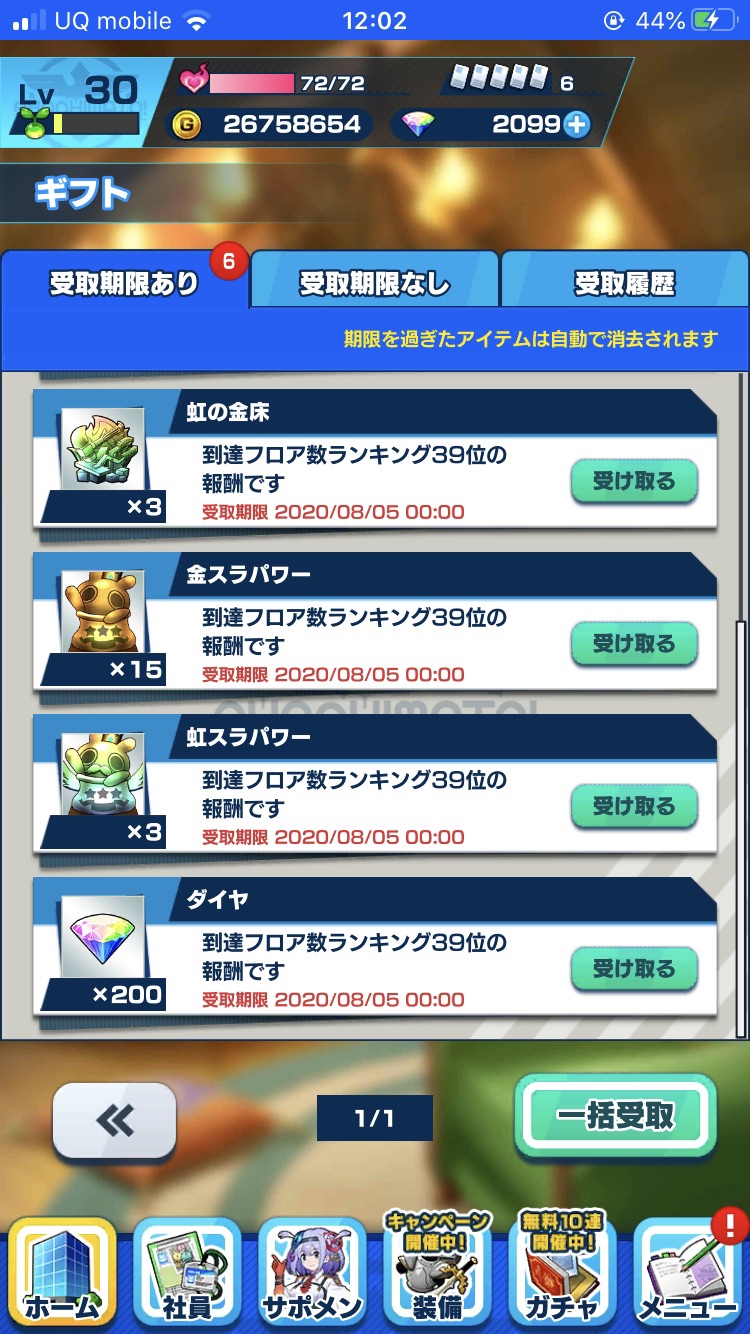Image resolution: width=750 pixels, height=1334 pixels.
Task: Add diamonds with the plus icon
Action: (576, 124)
